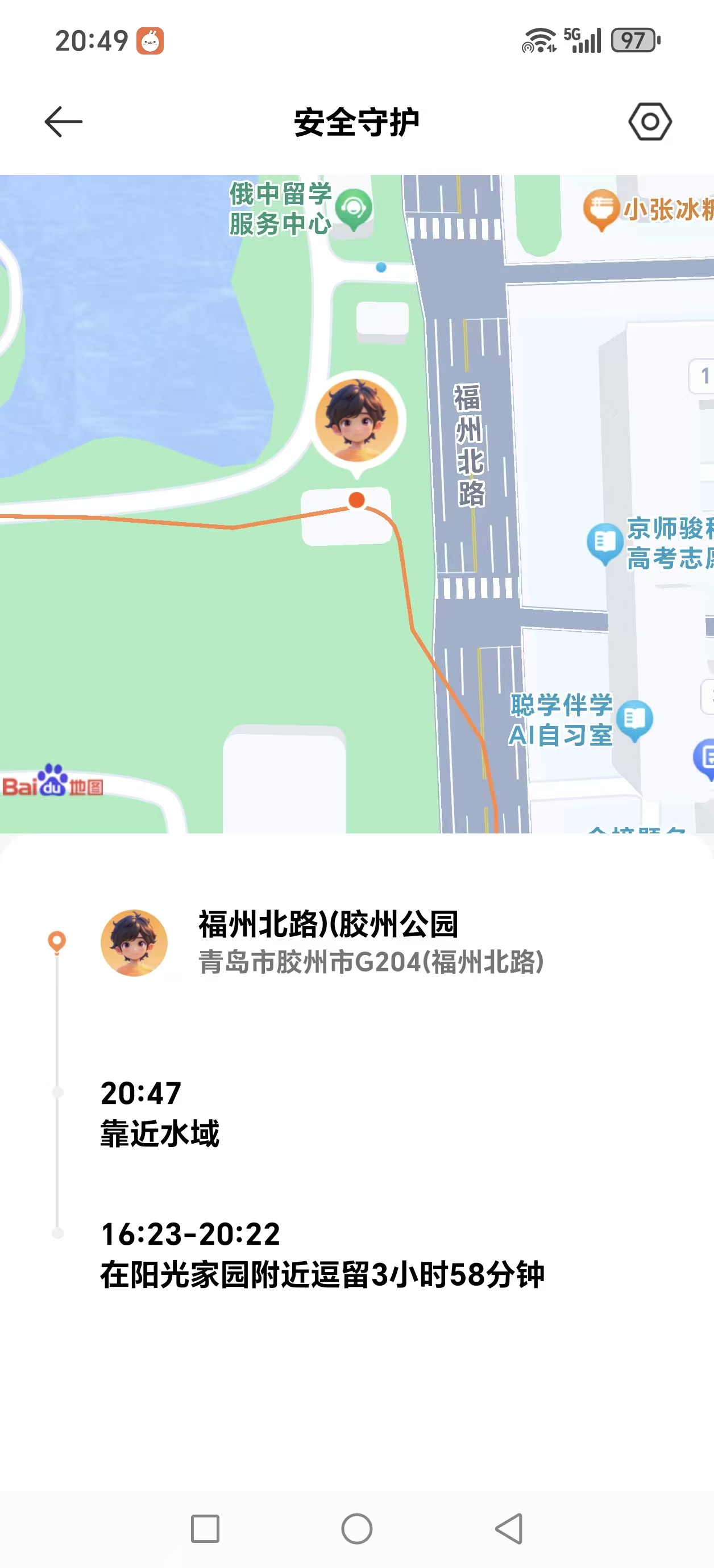714x1568 pixels.
Task: View the 20:47 靠近水域 timeline entry
Action: coord(160,1114)
